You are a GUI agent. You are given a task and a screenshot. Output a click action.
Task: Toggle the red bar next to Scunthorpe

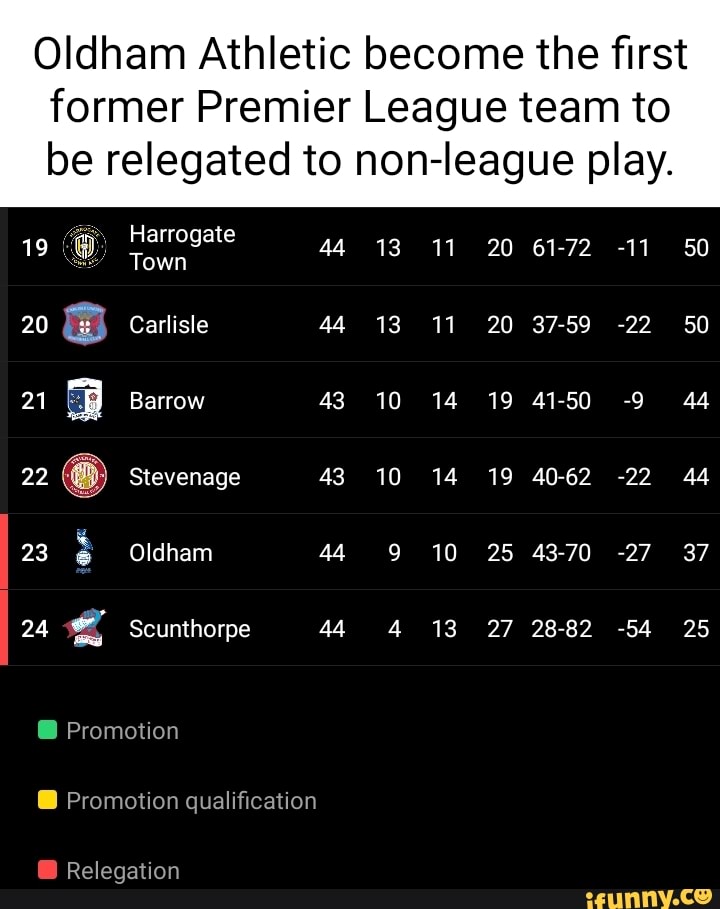[3, 628]
